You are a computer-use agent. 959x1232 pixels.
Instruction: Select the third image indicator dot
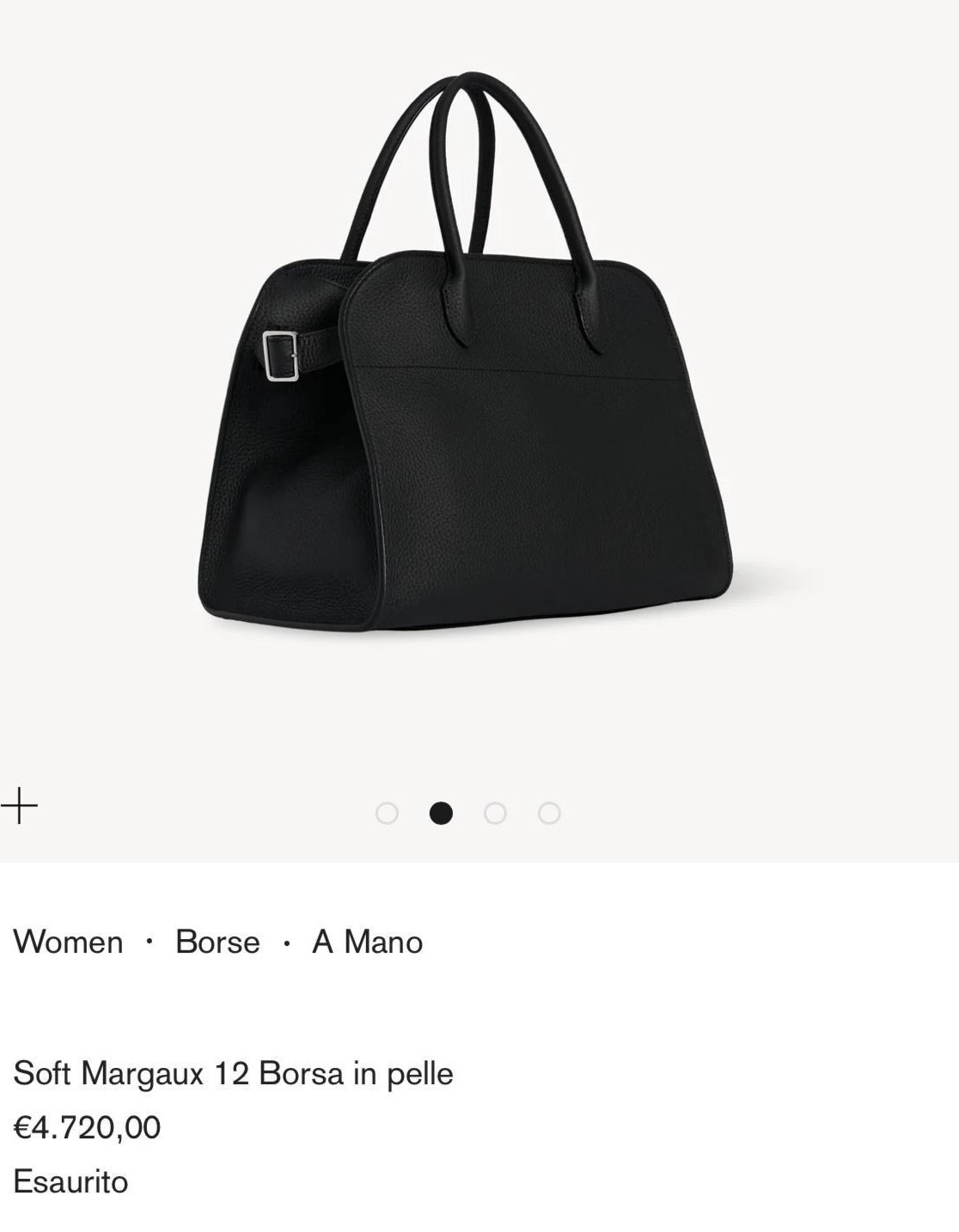495,813
